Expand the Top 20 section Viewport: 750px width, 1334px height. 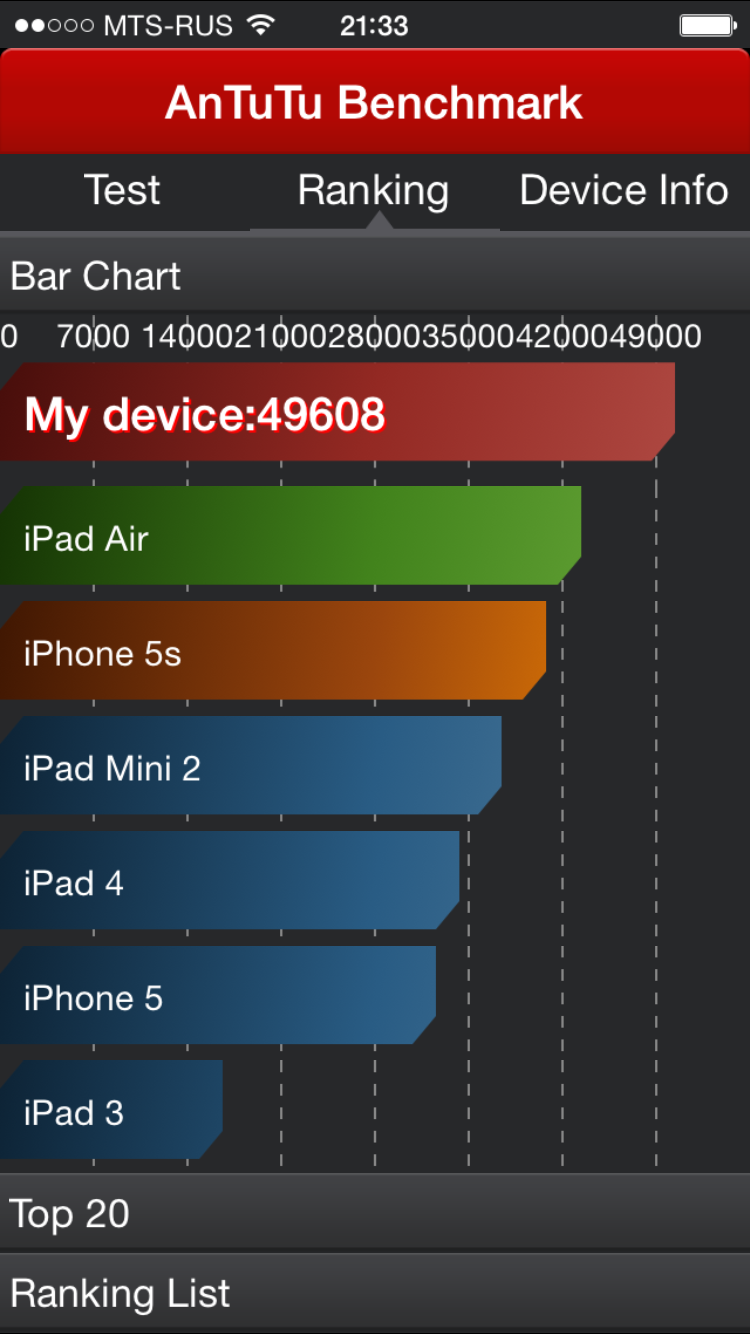(x=375, y=1213)
